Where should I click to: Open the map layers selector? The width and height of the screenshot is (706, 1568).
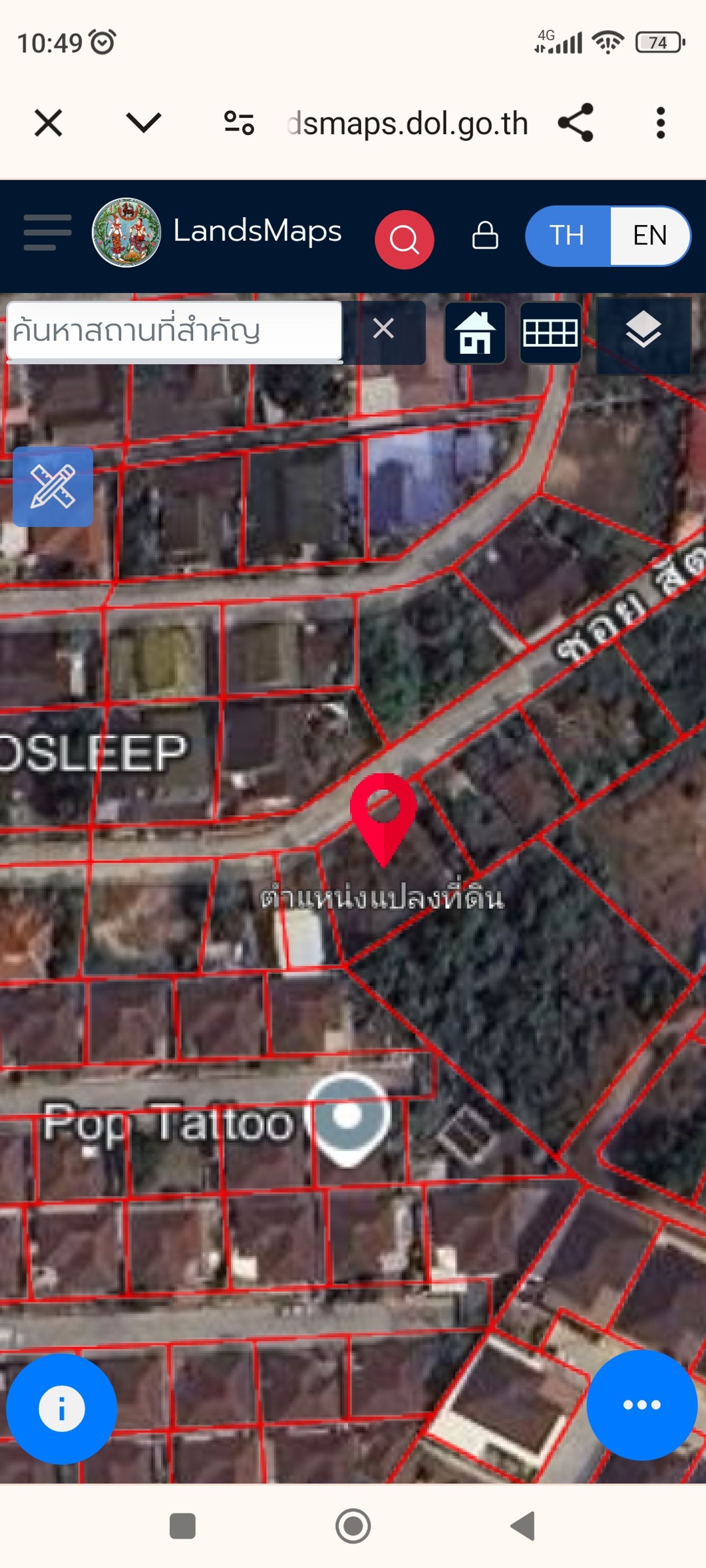643,332
